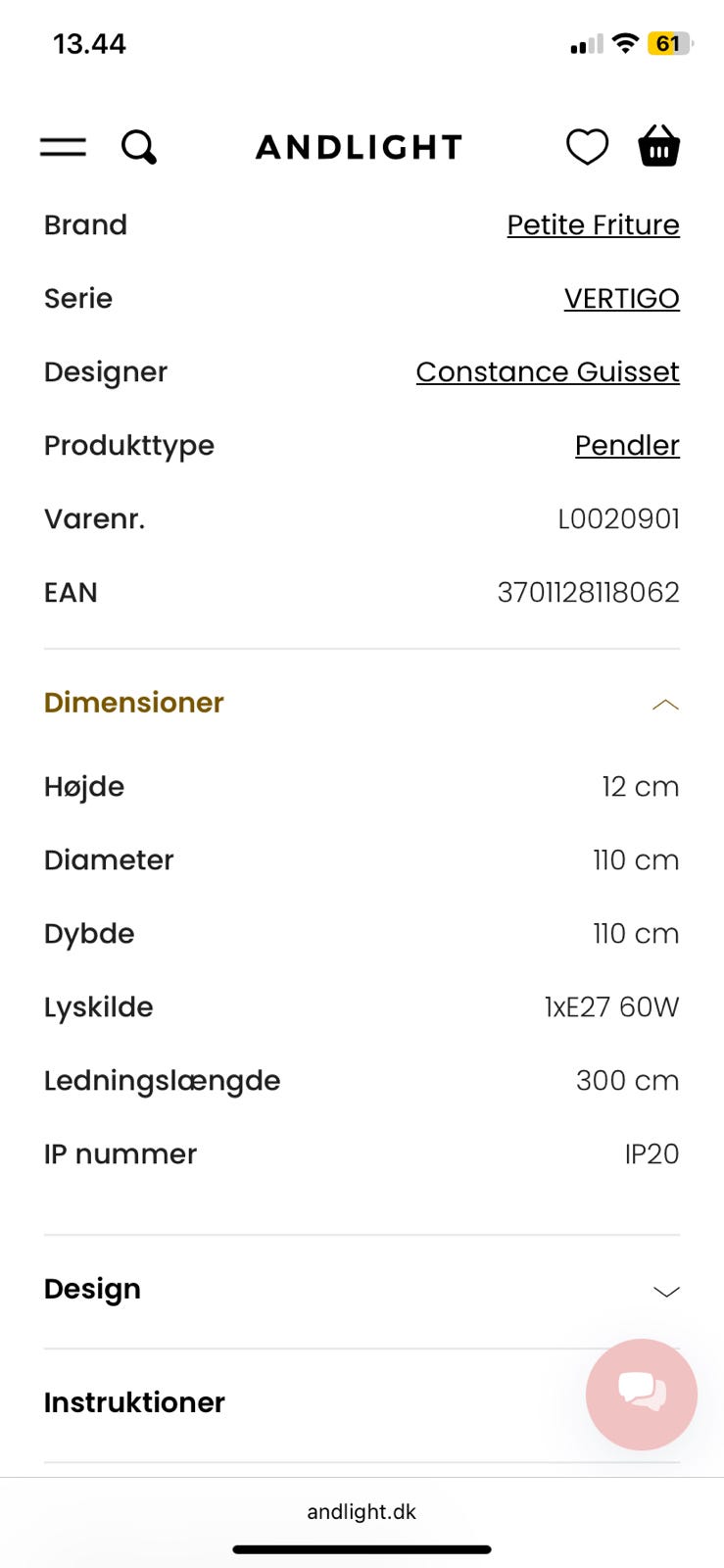Open the wishlist heart
Image resolution: width=724 pixels, height=1568 pixels.
point(587,147)
